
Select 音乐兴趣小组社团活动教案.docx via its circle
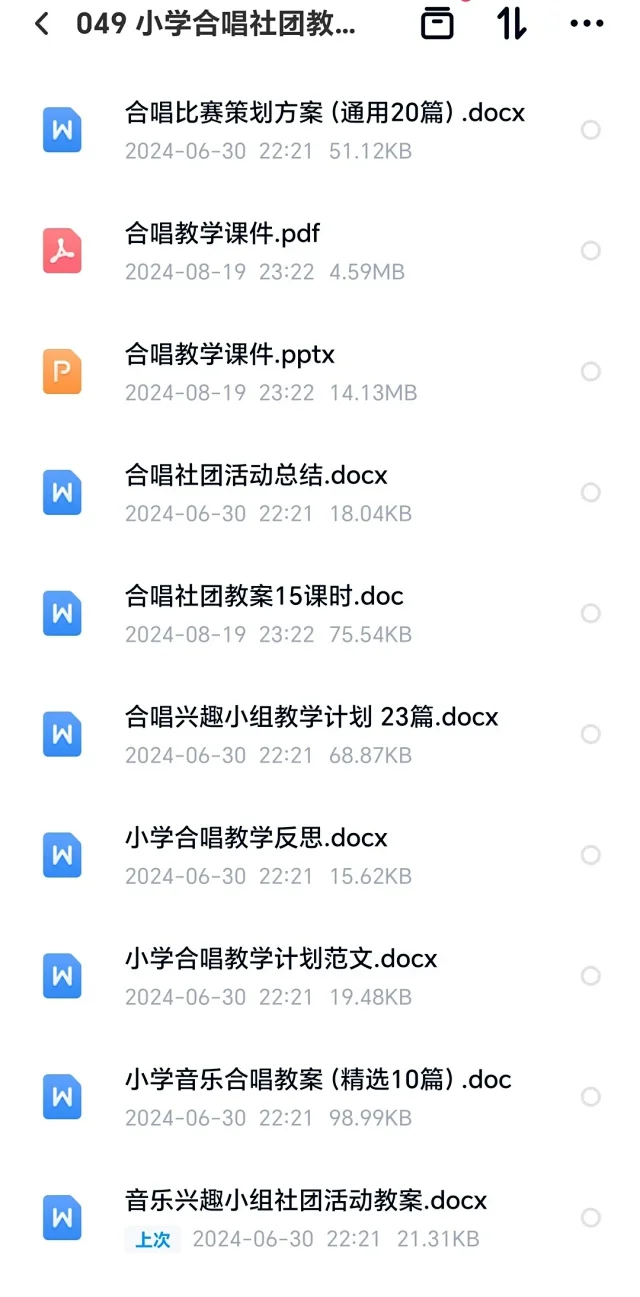tap(591, 1218)
